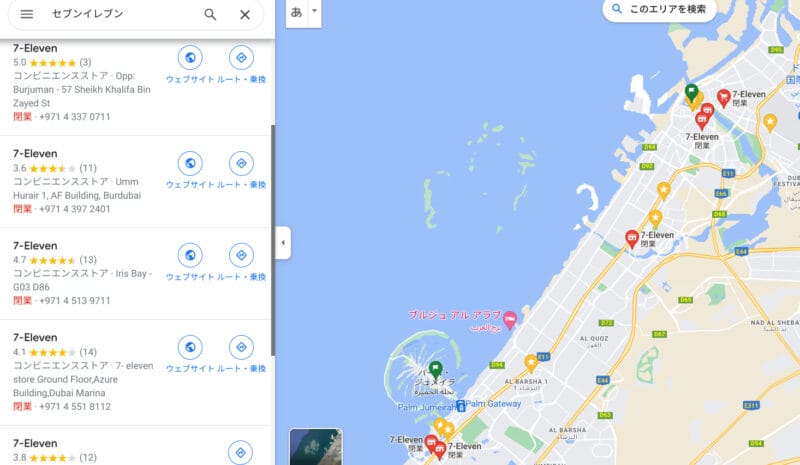
Task: Open the website for the 5.0-rated 7-Eleven
Action: click(x=190, y=58)
